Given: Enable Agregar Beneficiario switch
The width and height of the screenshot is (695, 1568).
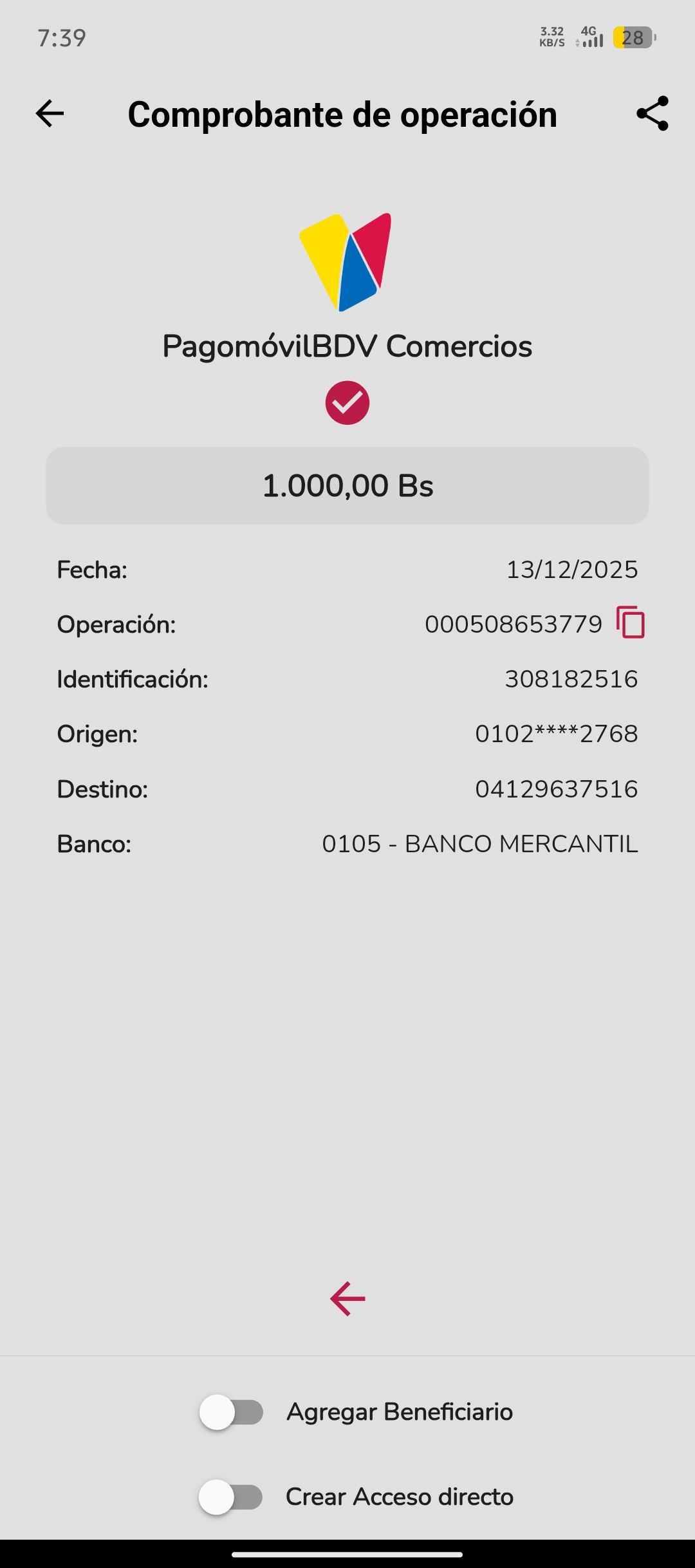Looking at the screenshot, I should coord(232,1412).
